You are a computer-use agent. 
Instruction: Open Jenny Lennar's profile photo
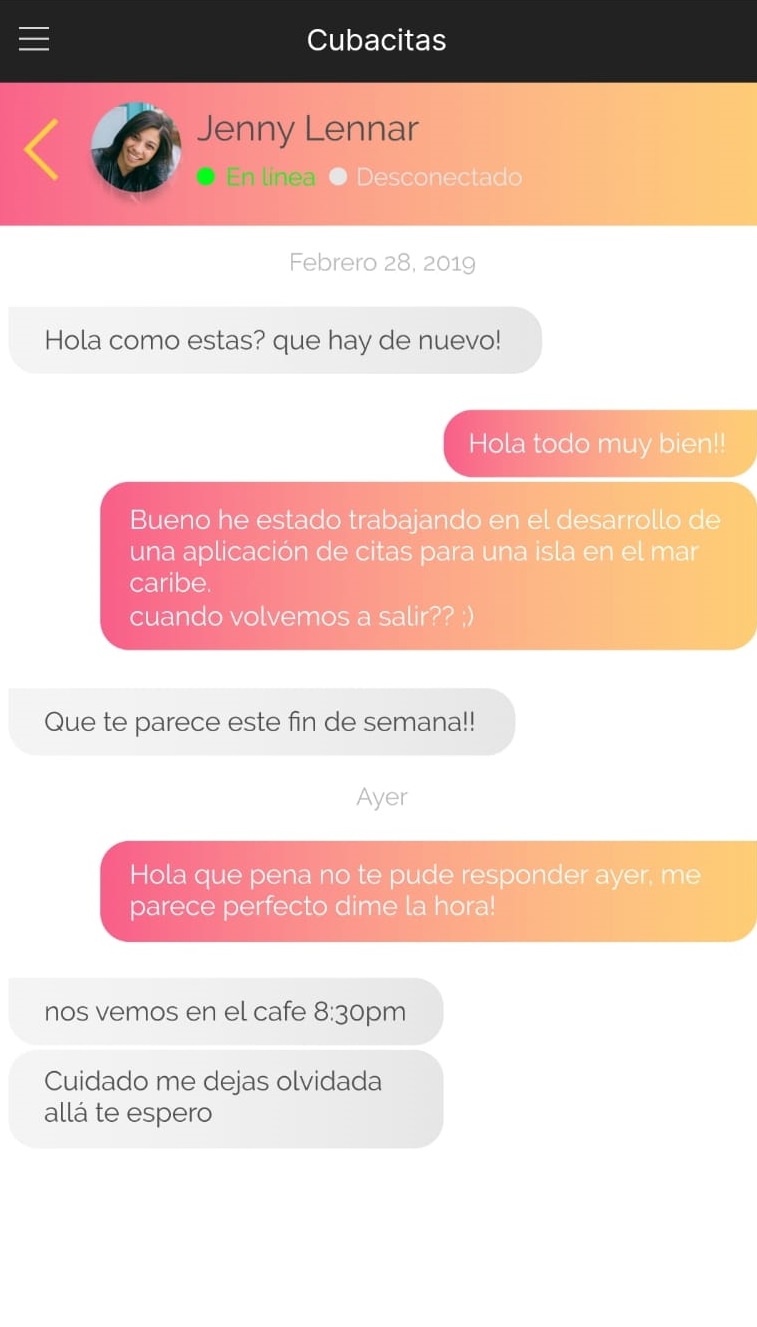pos(136,150)
